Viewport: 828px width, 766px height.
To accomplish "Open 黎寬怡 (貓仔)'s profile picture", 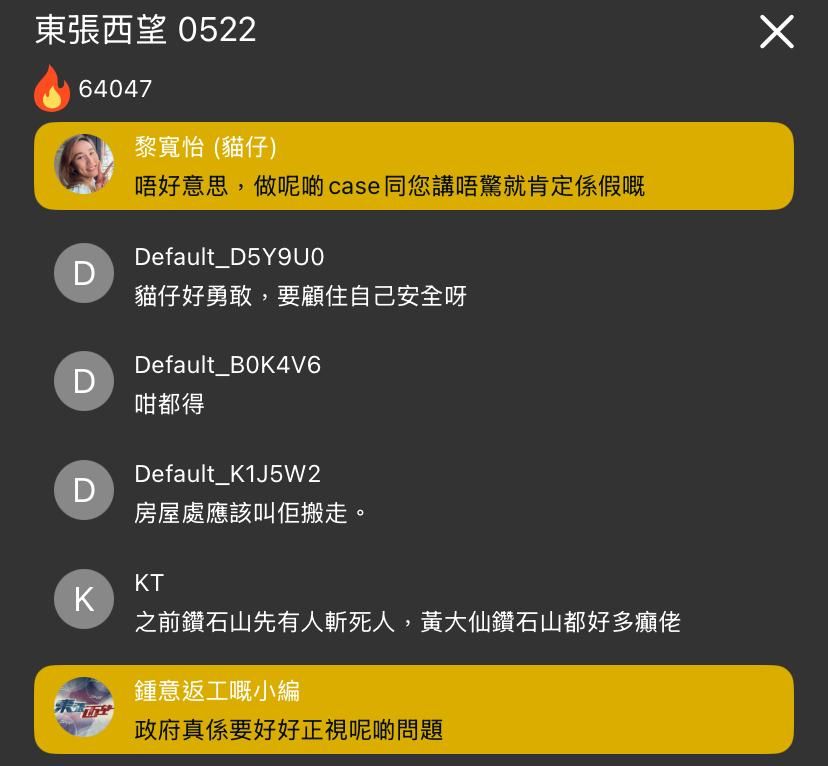I will (x=84, y=164).
